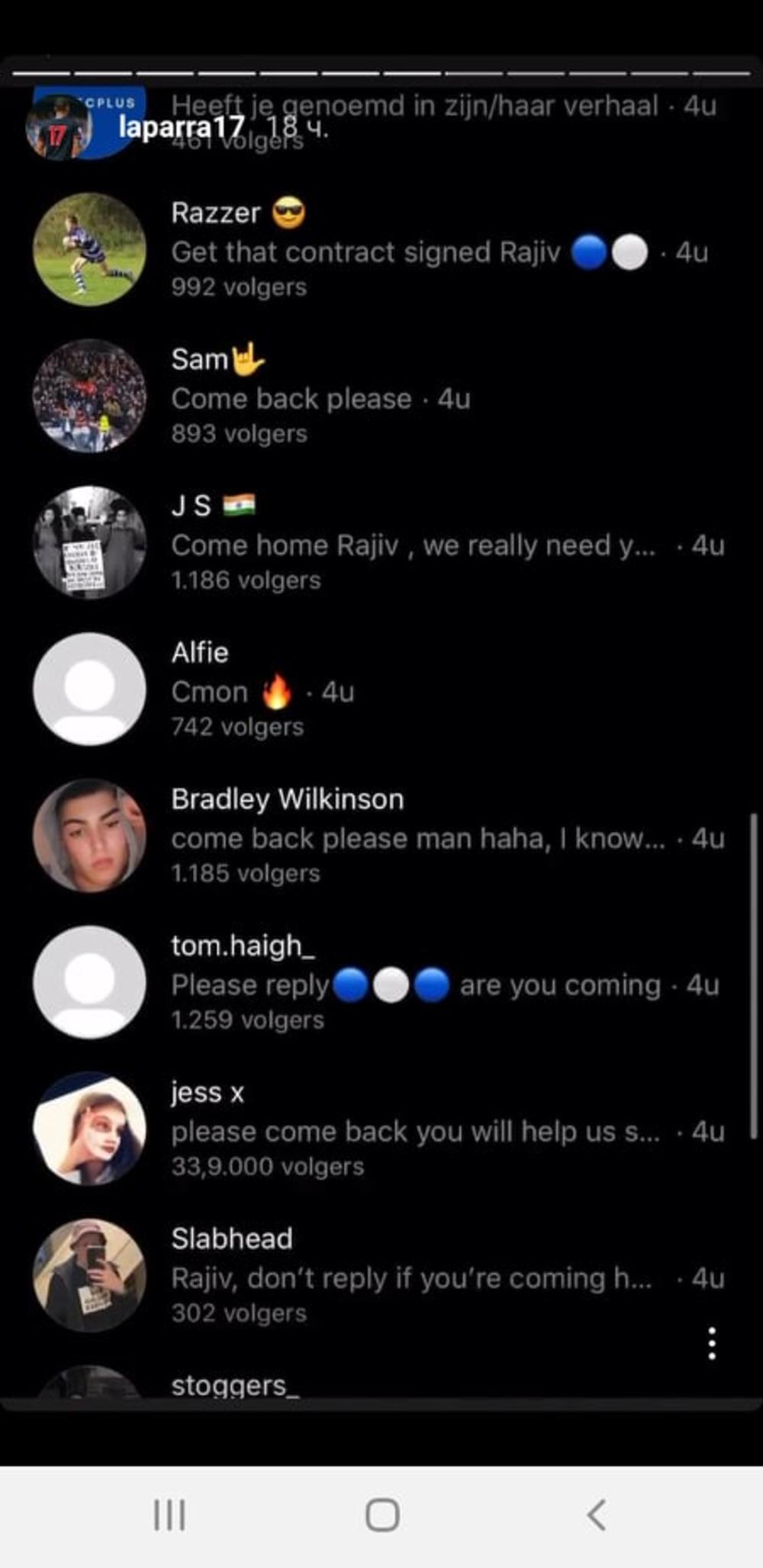Viewport: 763px width, 1568px height.
Task: Open the three-dot story options menu
Action: click(711, 1344)
